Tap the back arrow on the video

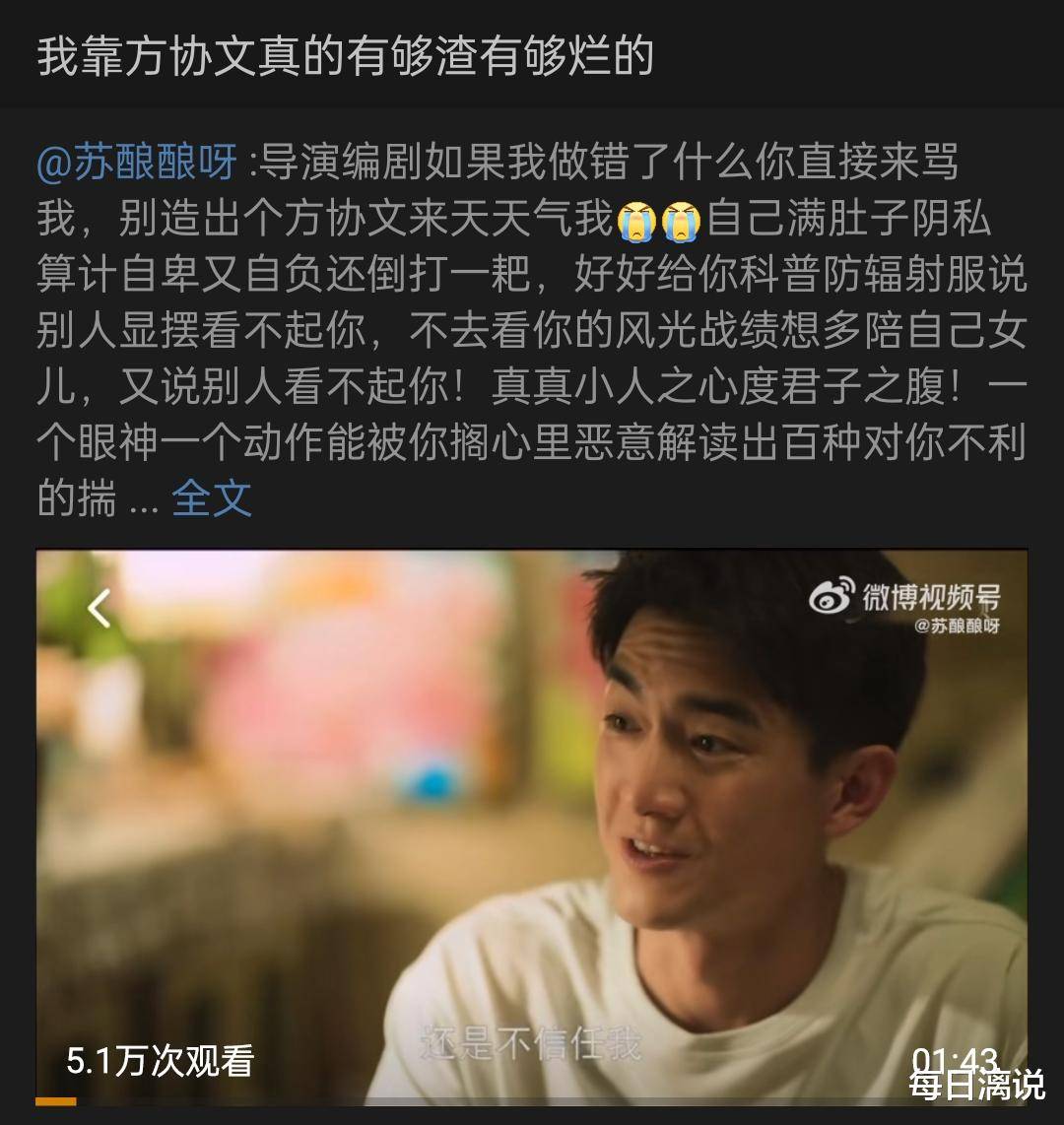[x=99, y=610]
